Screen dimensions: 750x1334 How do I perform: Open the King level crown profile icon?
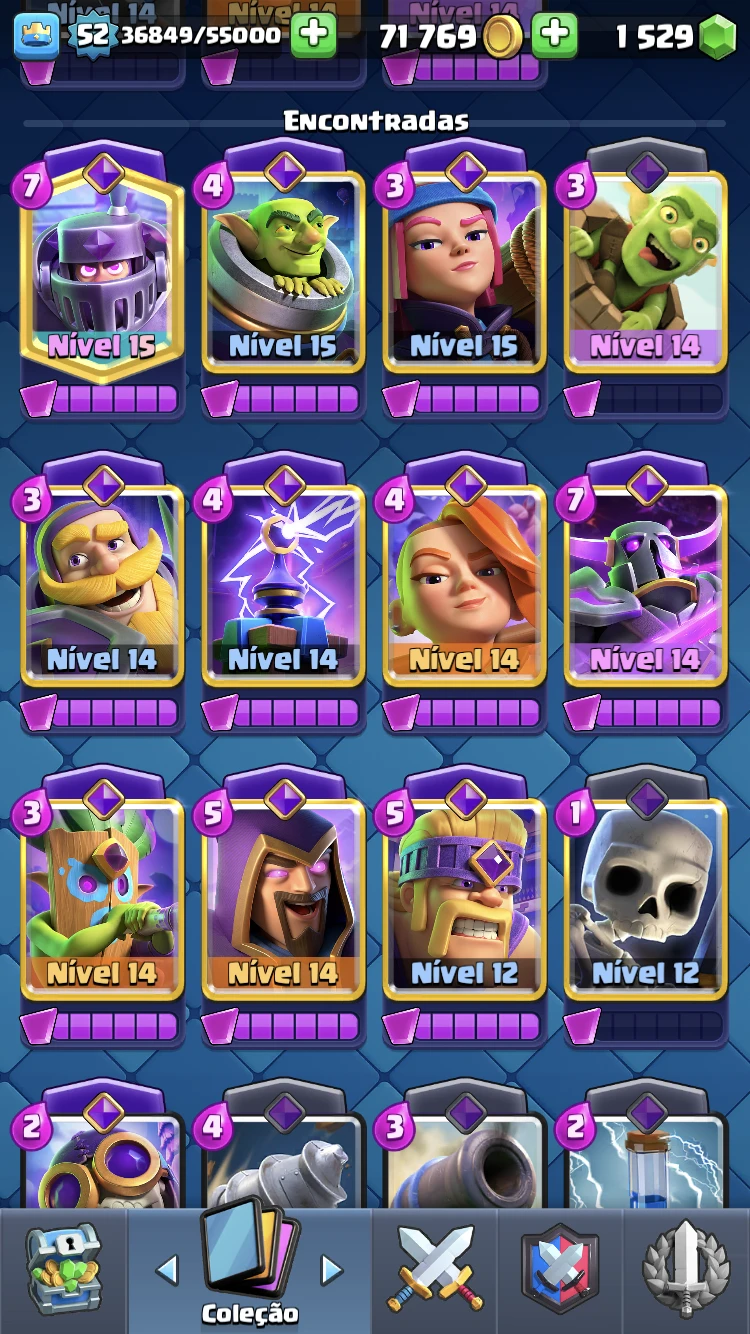click(x=35, y=35)
